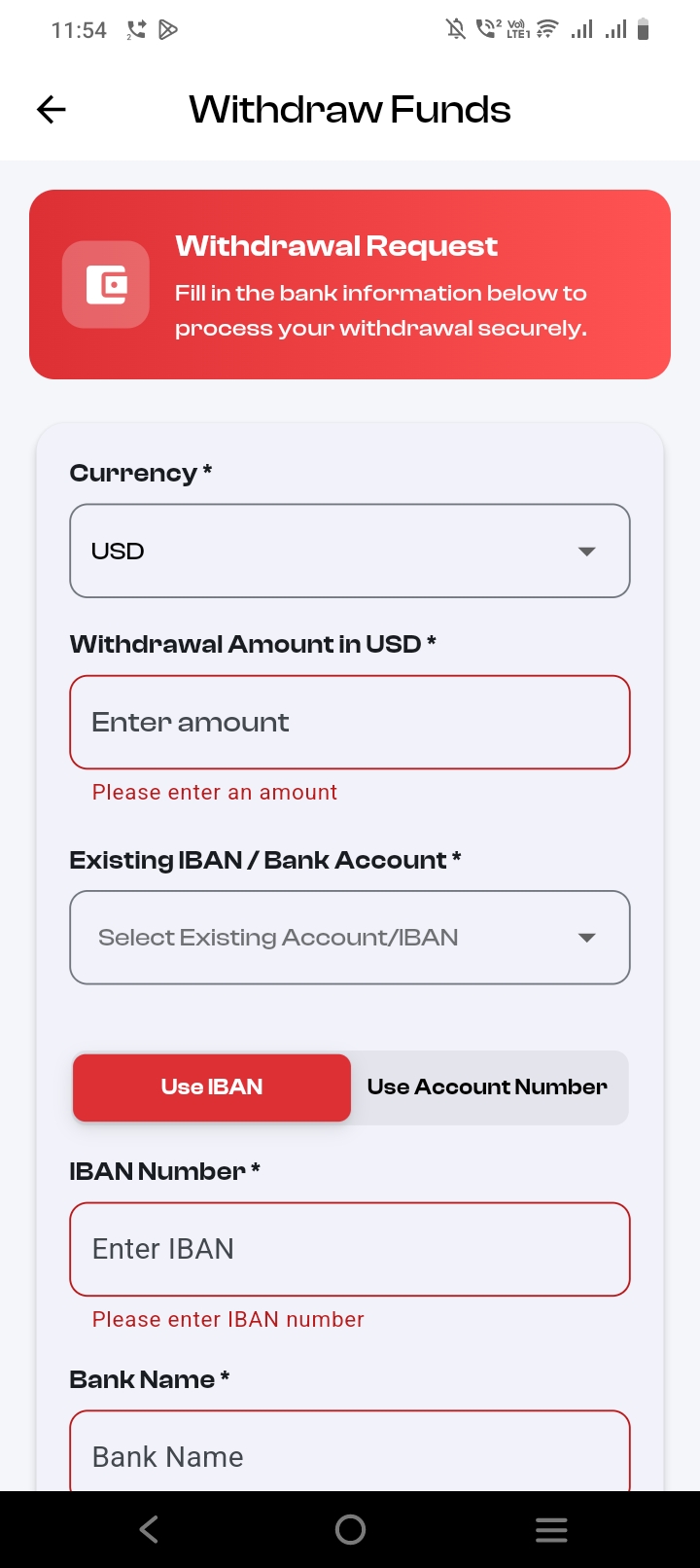The height and width of the screenshot is (1568, 700).
Task: Open recent apps from navigation bar
Action: click(x=551, y=1529)
